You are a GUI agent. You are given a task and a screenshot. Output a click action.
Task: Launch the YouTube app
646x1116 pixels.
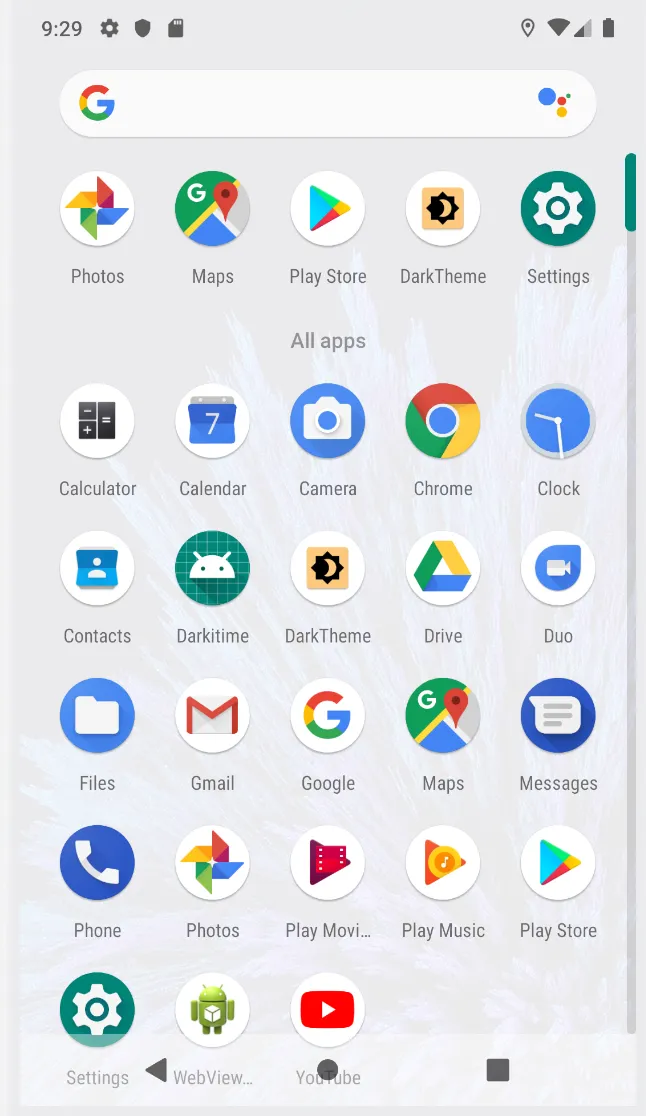[328, 1010]
